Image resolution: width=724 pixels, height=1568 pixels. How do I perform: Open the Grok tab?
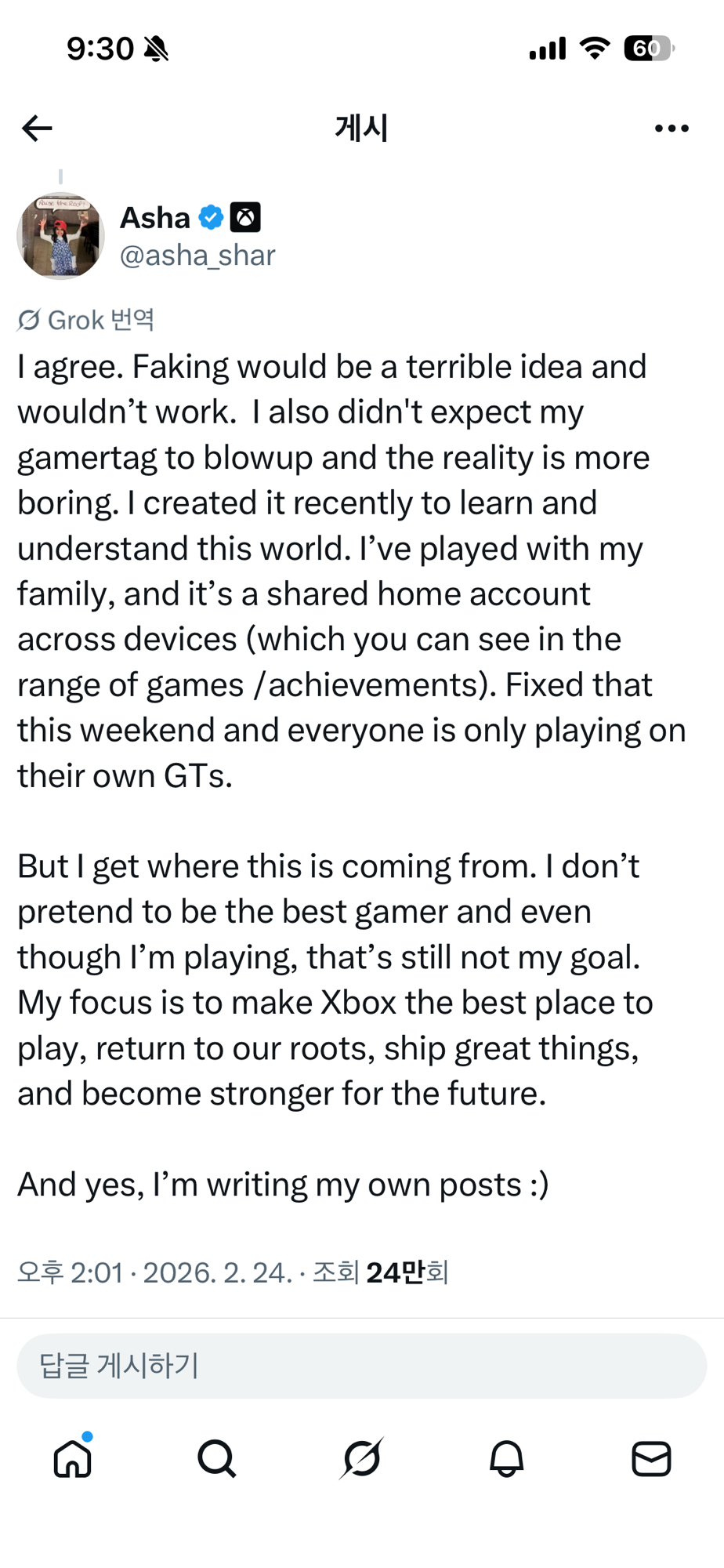point(362,1458)
